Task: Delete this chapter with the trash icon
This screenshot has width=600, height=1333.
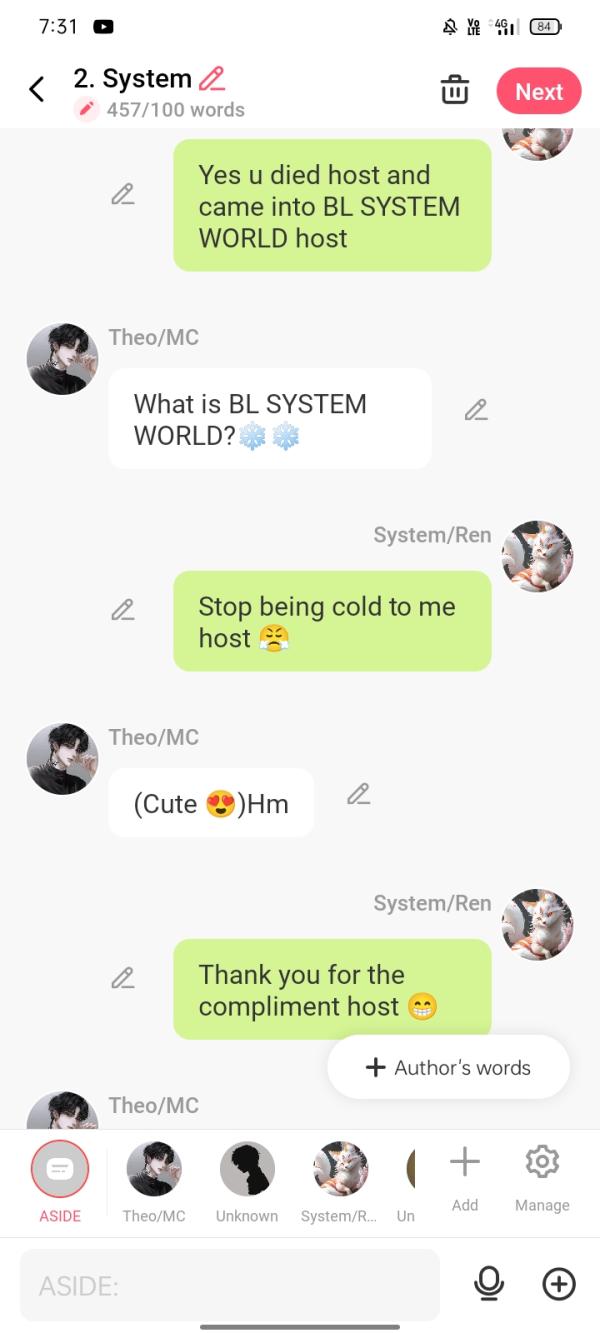Action: [455, 90]
